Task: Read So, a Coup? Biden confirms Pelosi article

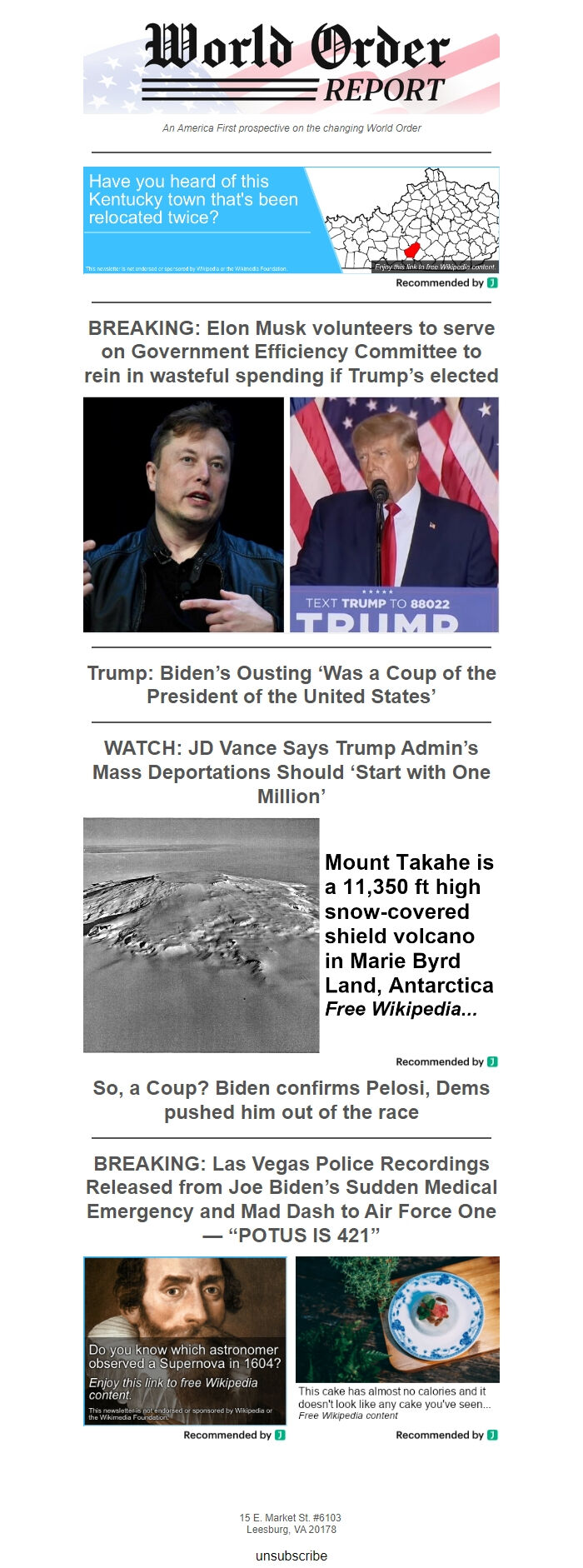Action: 291,1100
